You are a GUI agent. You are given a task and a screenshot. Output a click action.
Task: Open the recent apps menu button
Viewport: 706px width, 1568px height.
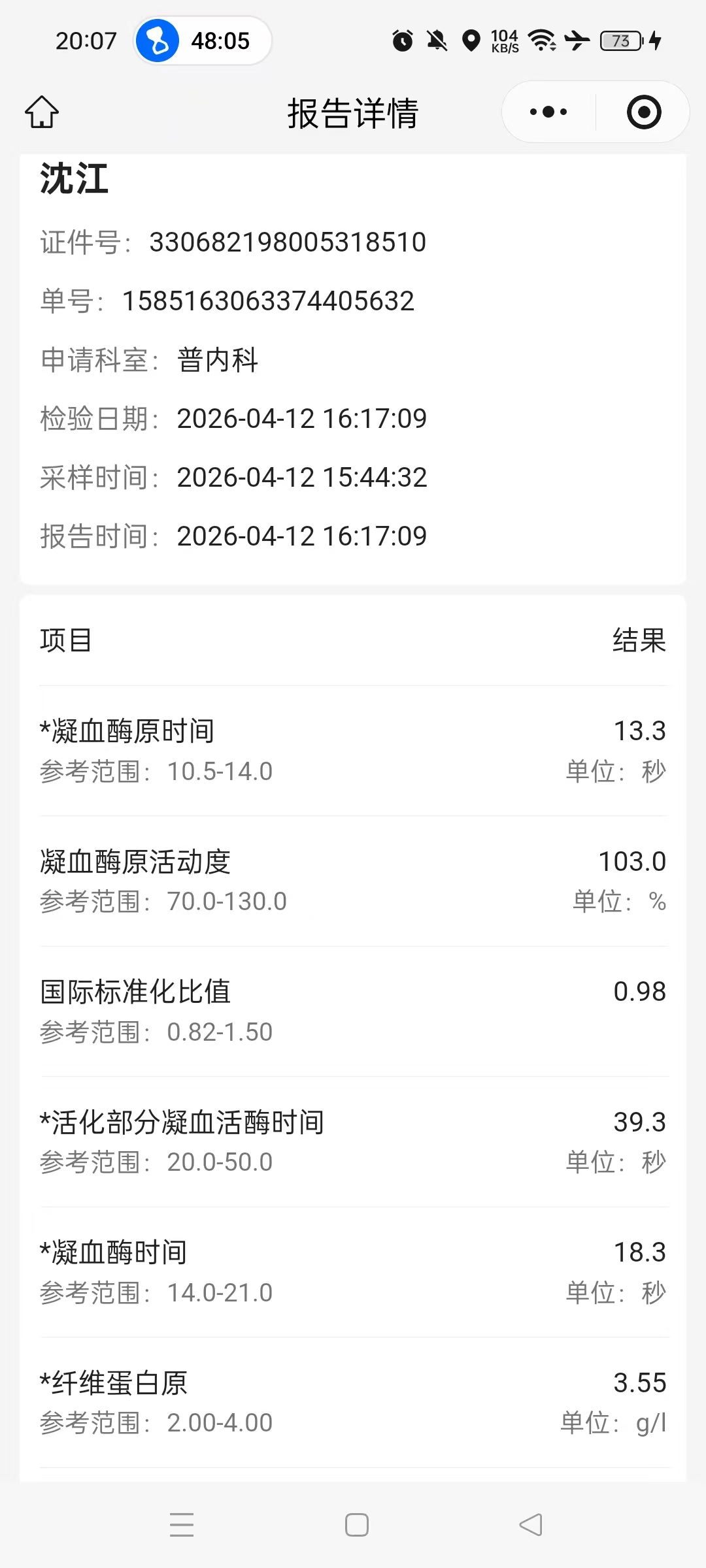pos(182,1525)
